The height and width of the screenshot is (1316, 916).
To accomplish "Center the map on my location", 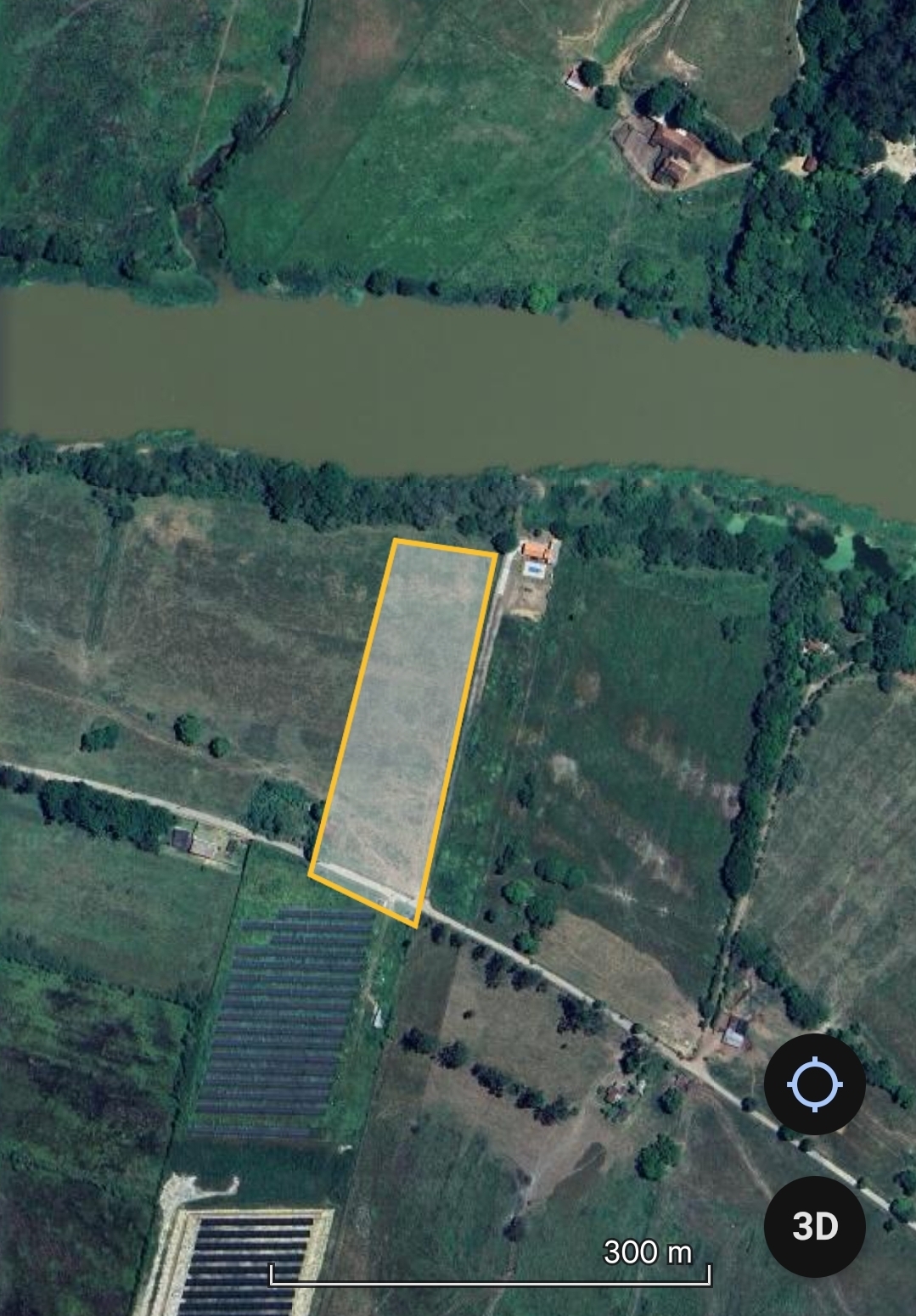I will point(814,1084).
